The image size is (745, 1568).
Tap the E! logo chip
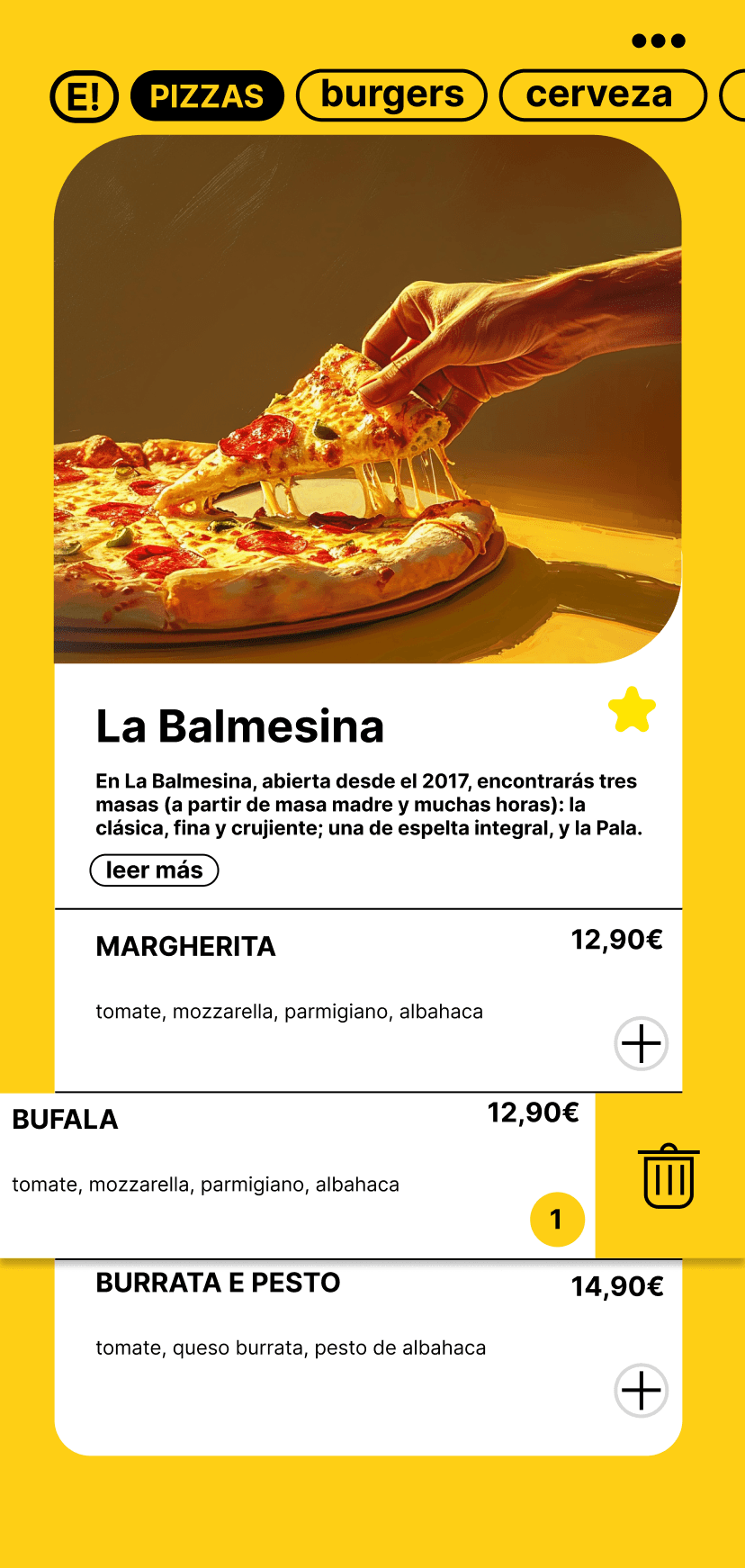coord(84,96)
